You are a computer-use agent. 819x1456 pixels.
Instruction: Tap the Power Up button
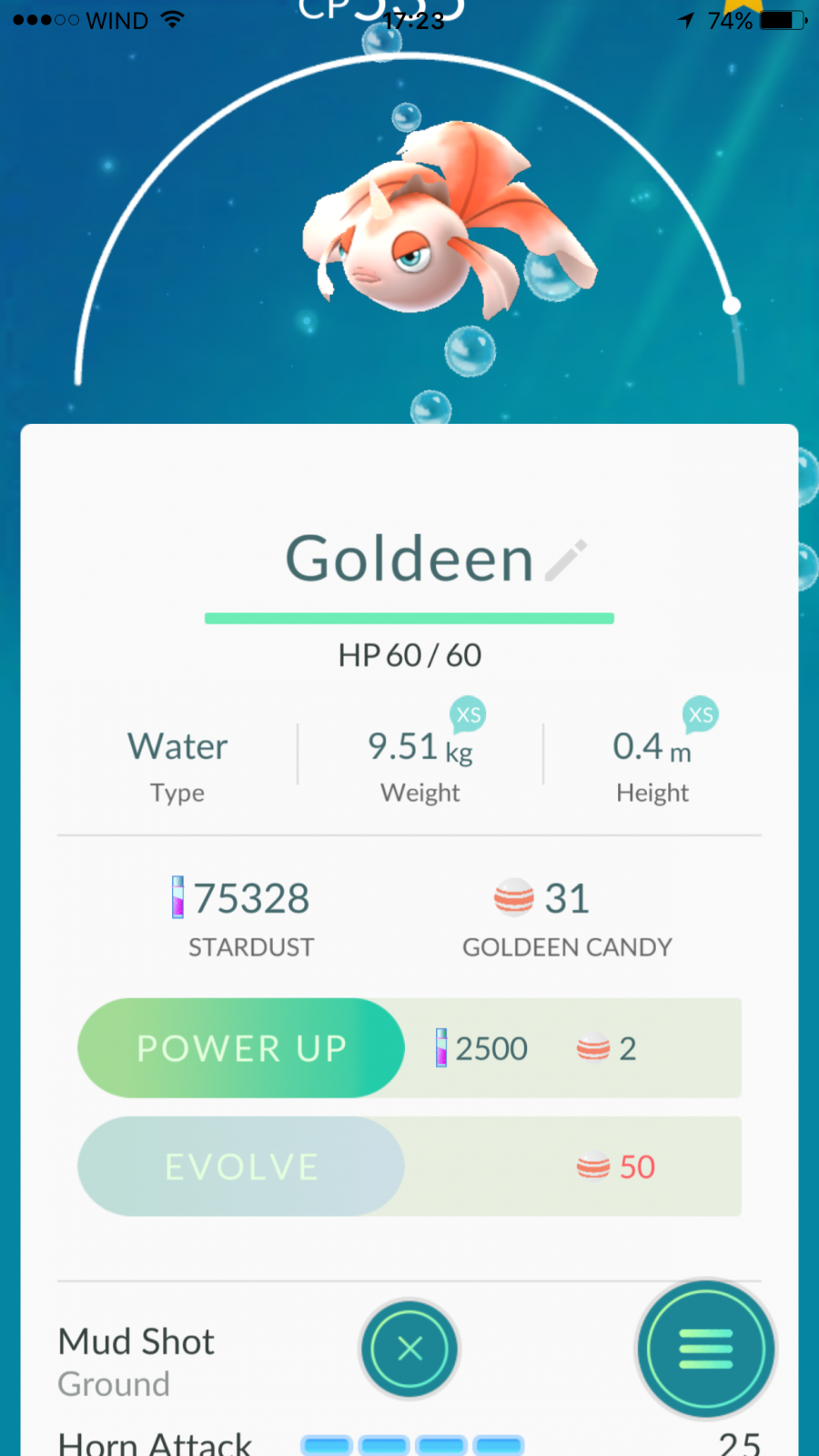point(241,1048)
